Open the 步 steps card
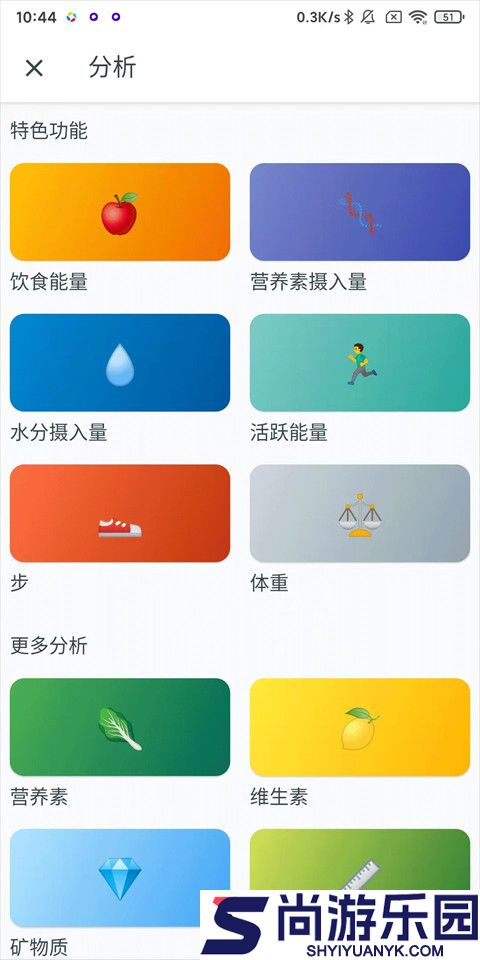The height and width of the screenshot is (960, 480). point(120,513)
